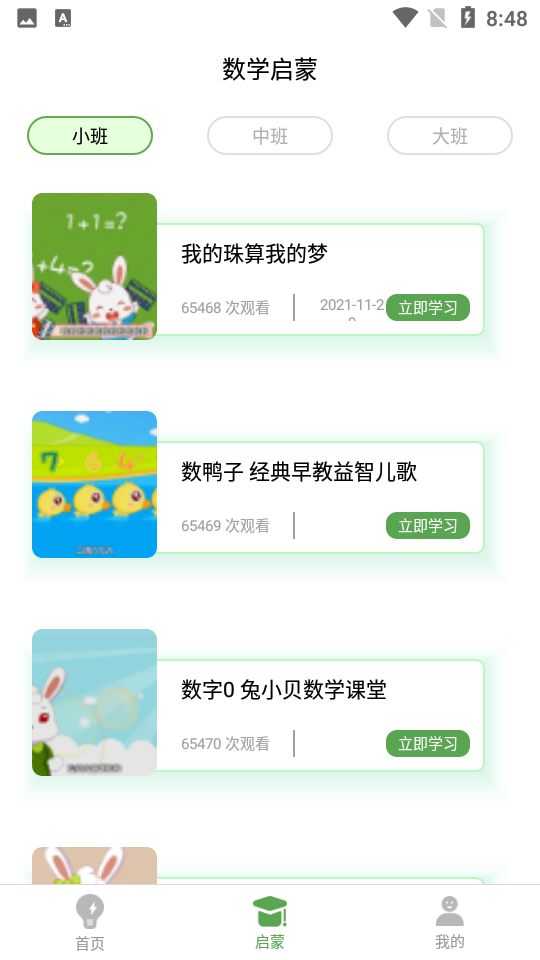The width and height of the screenshot is (540, 960).
Task: Tap 立即学习 for 数字0 兔小贝数学课堂
Action: 428,743
